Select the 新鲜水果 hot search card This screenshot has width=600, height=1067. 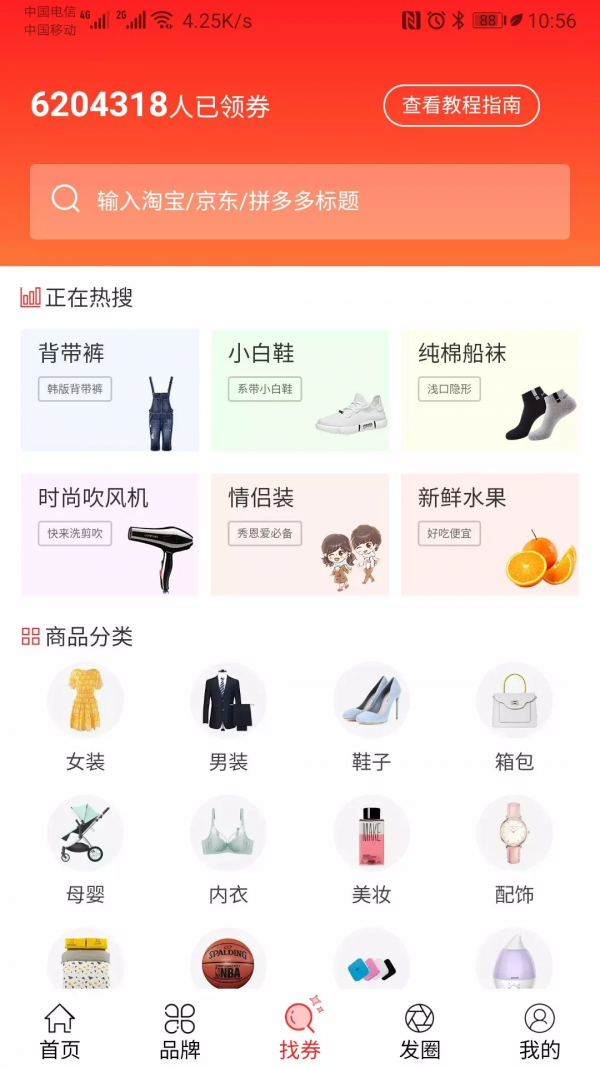pos(490,535)
